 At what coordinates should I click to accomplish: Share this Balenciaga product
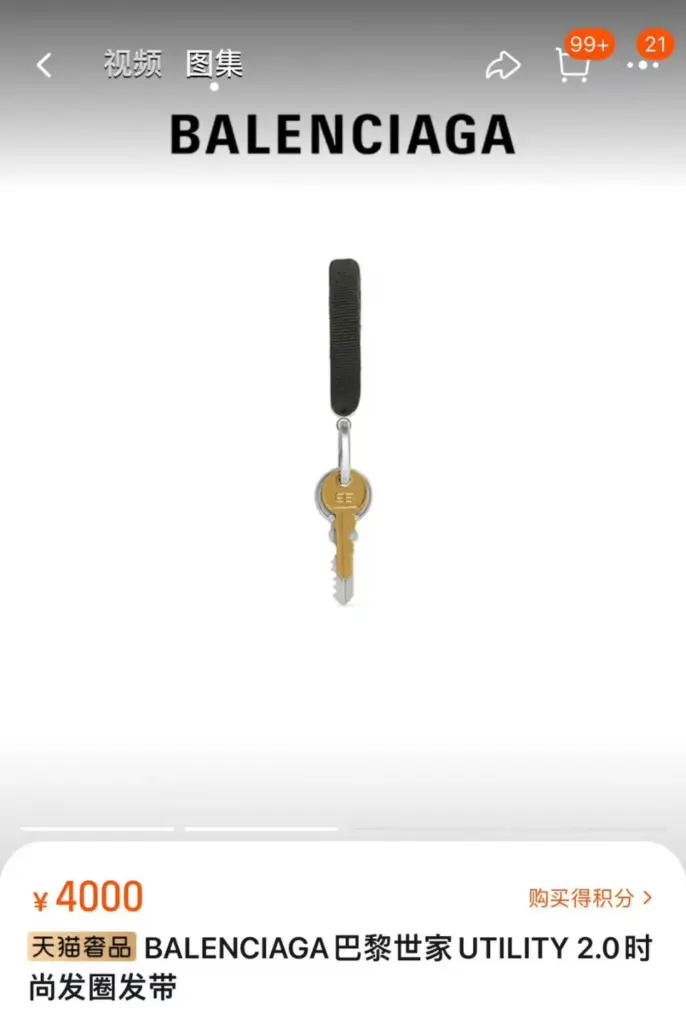point(503,66)
